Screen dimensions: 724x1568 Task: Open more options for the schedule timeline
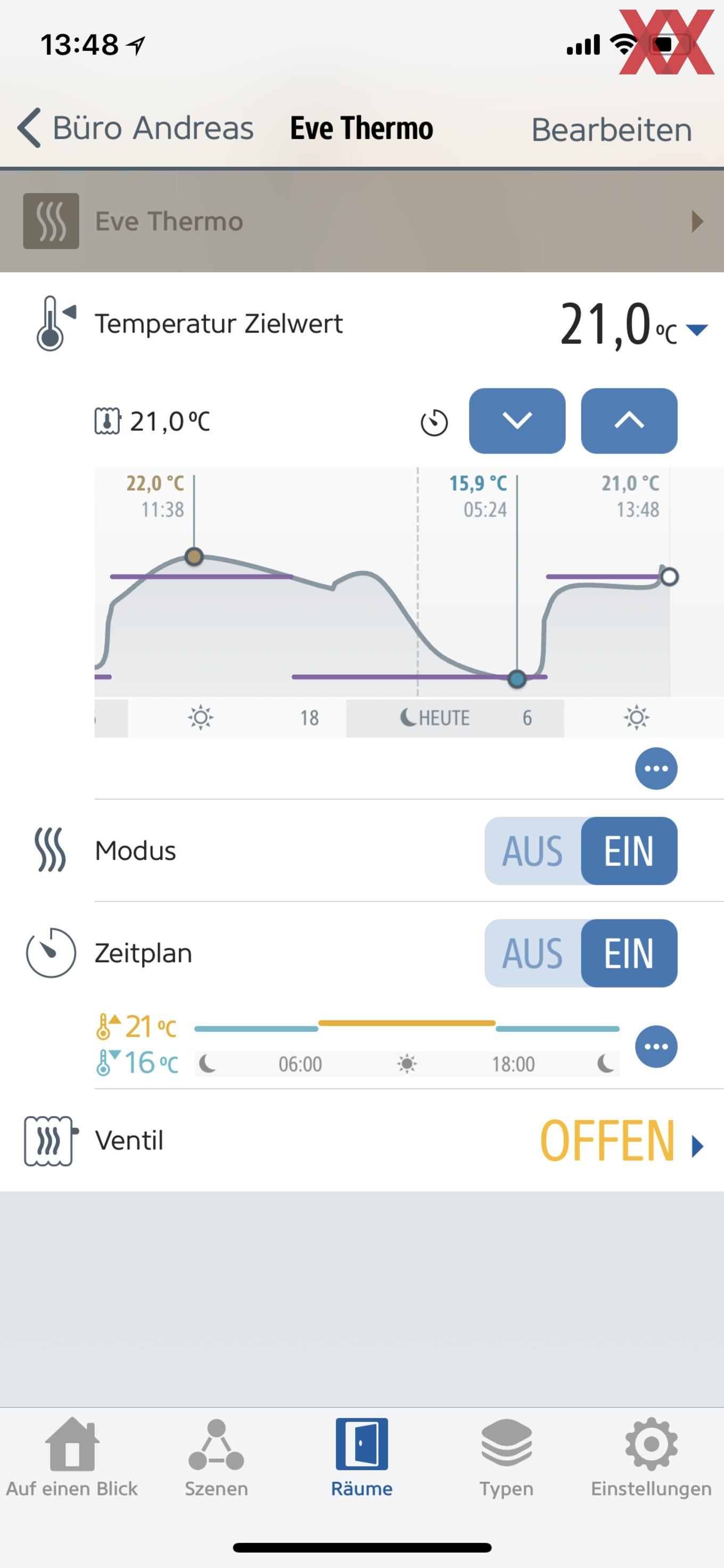coord(656,1046)
